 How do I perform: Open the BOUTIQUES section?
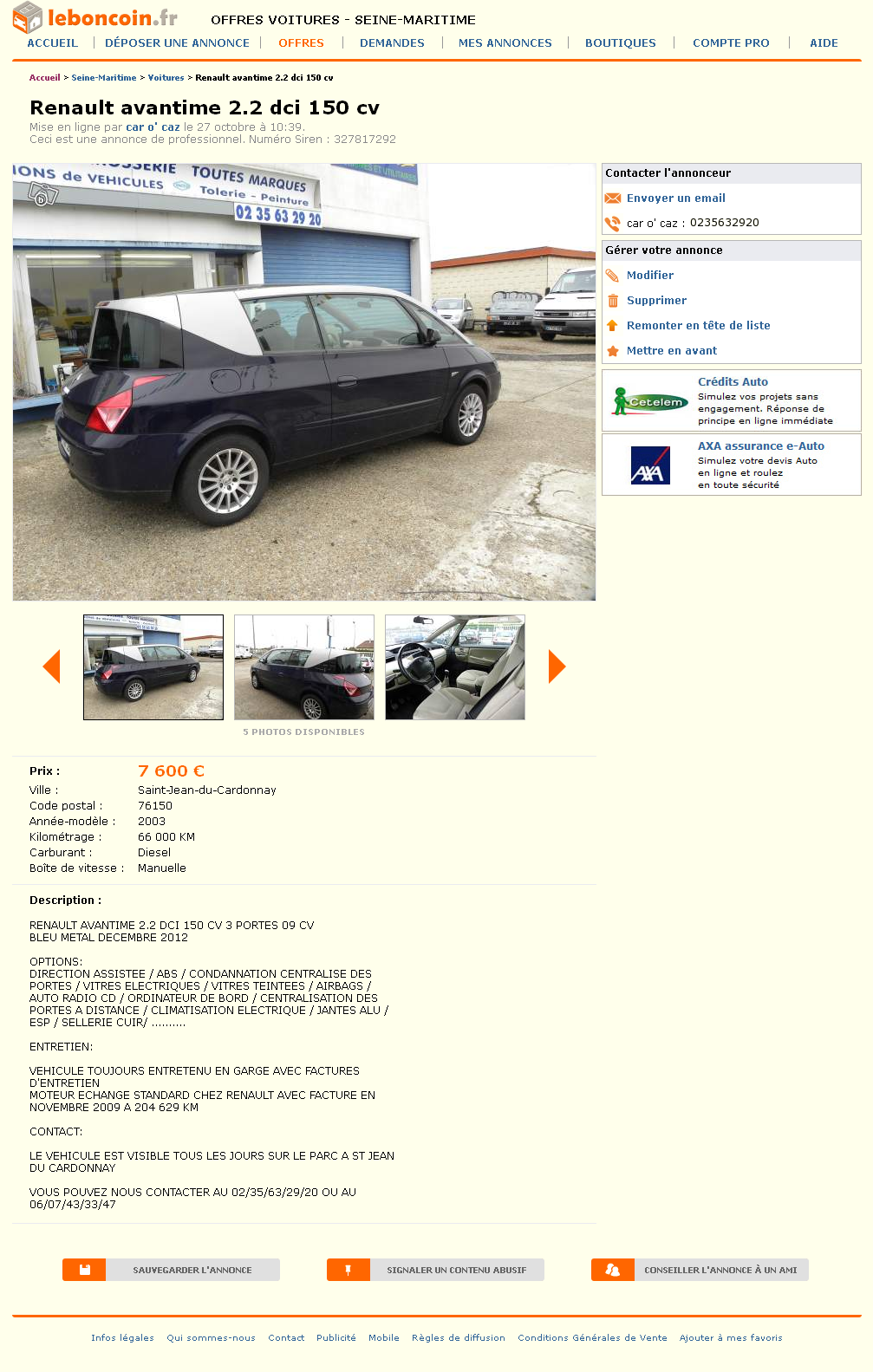[620, 42]
